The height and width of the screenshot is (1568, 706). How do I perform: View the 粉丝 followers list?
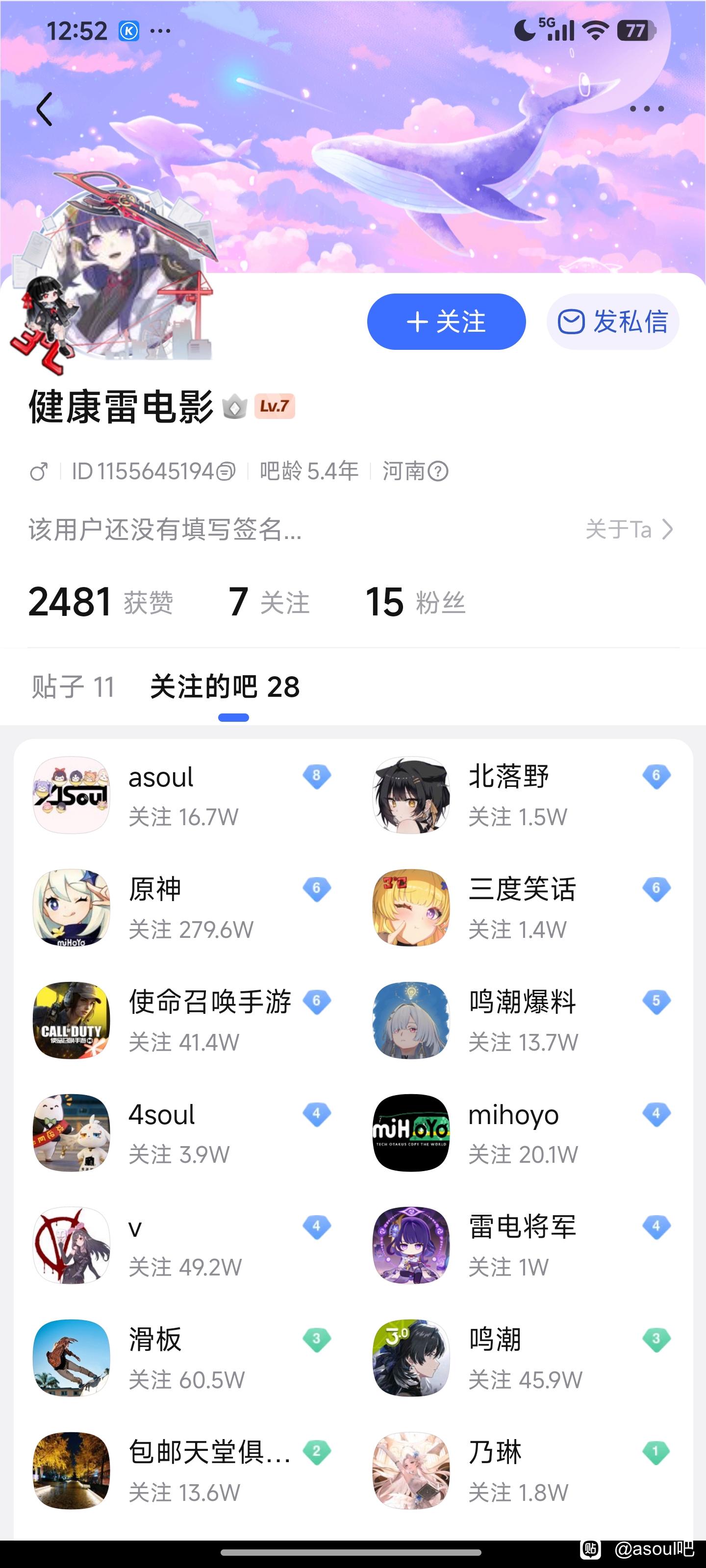(415, 602)
